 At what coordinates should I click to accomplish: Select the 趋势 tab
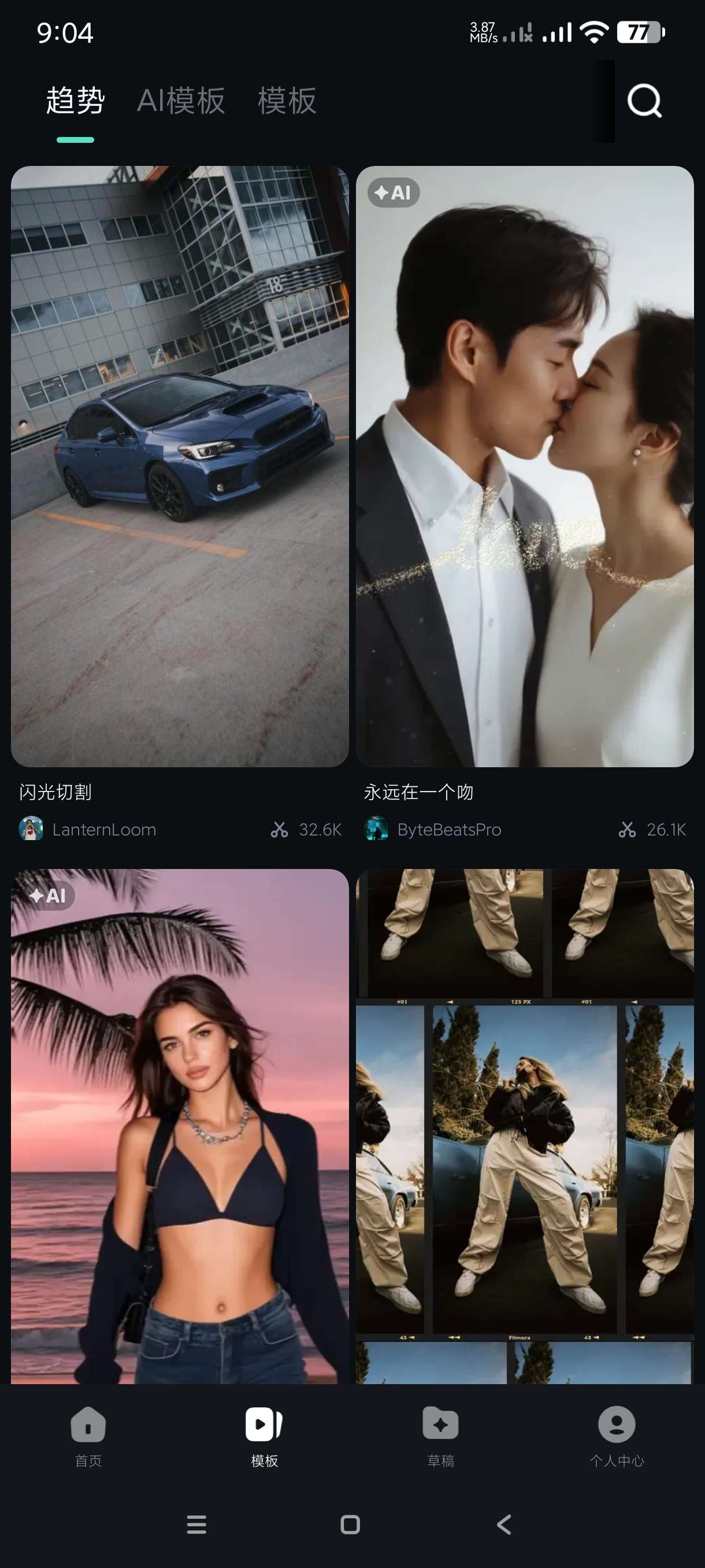(76, 101)
